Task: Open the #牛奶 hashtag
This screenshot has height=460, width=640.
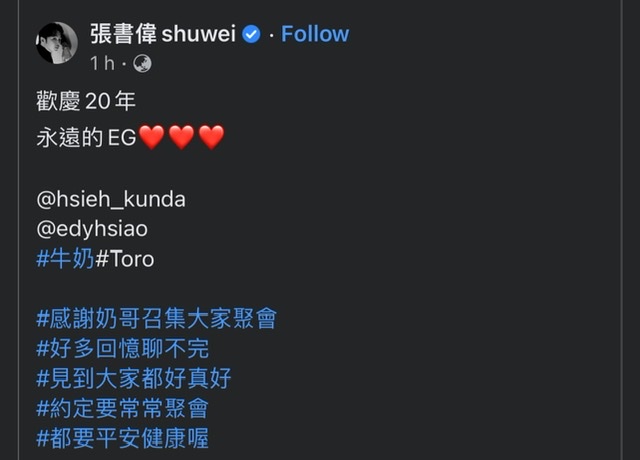Action: point(65,259)
